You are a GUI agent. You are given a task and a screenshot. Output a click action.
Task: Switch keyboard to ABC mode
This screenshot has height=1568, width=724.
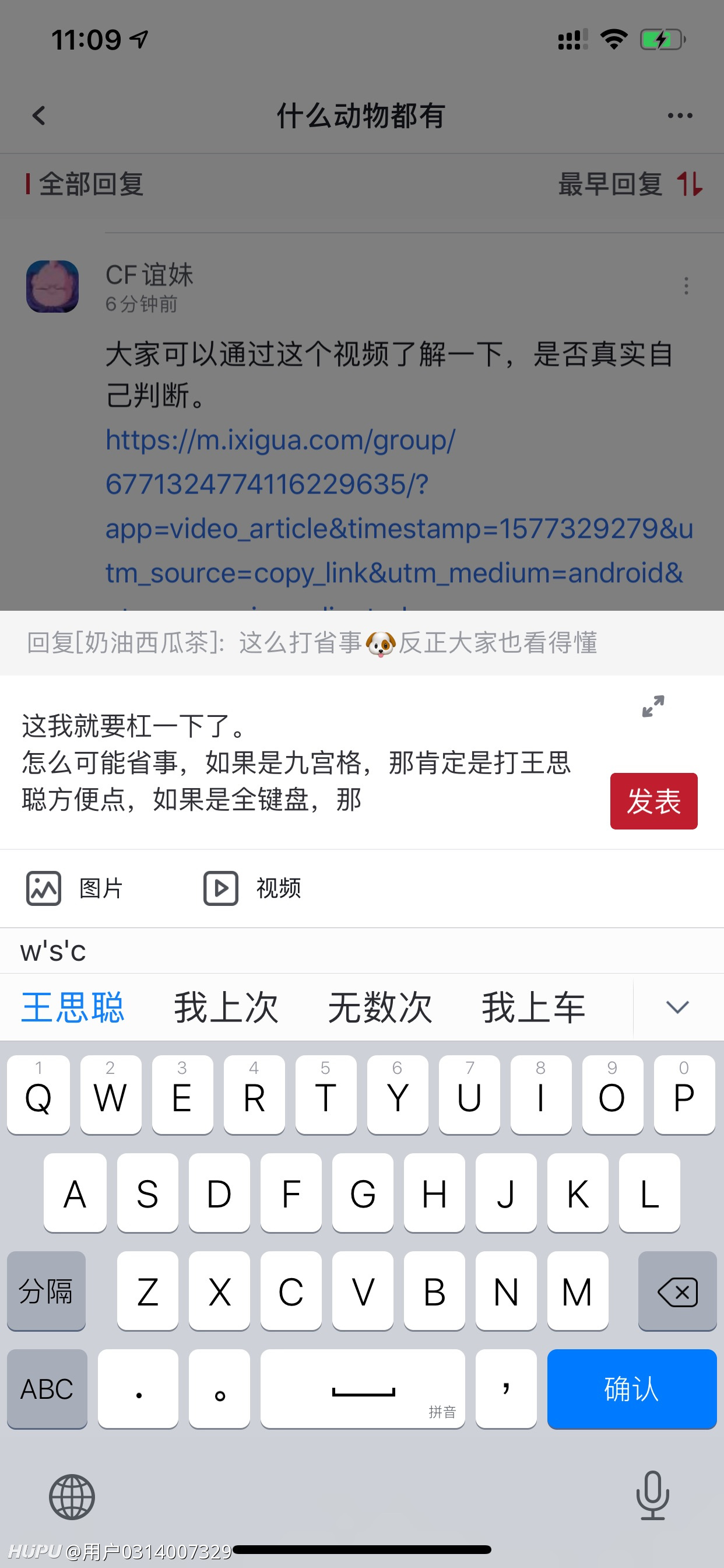tap(47, 1388)
